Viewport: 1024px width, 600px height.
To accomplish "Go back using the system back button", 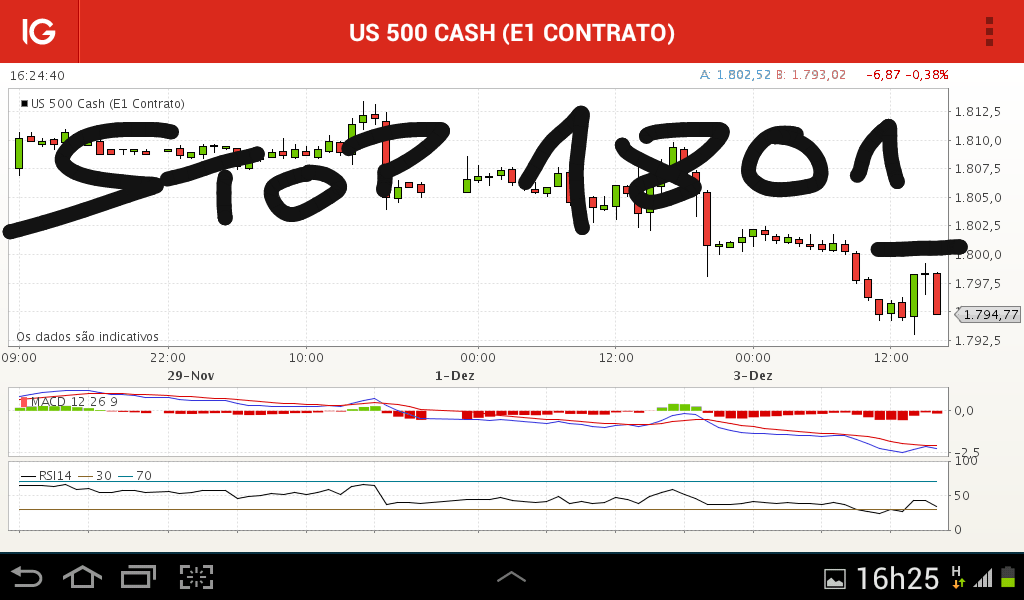I will point(27,576).
